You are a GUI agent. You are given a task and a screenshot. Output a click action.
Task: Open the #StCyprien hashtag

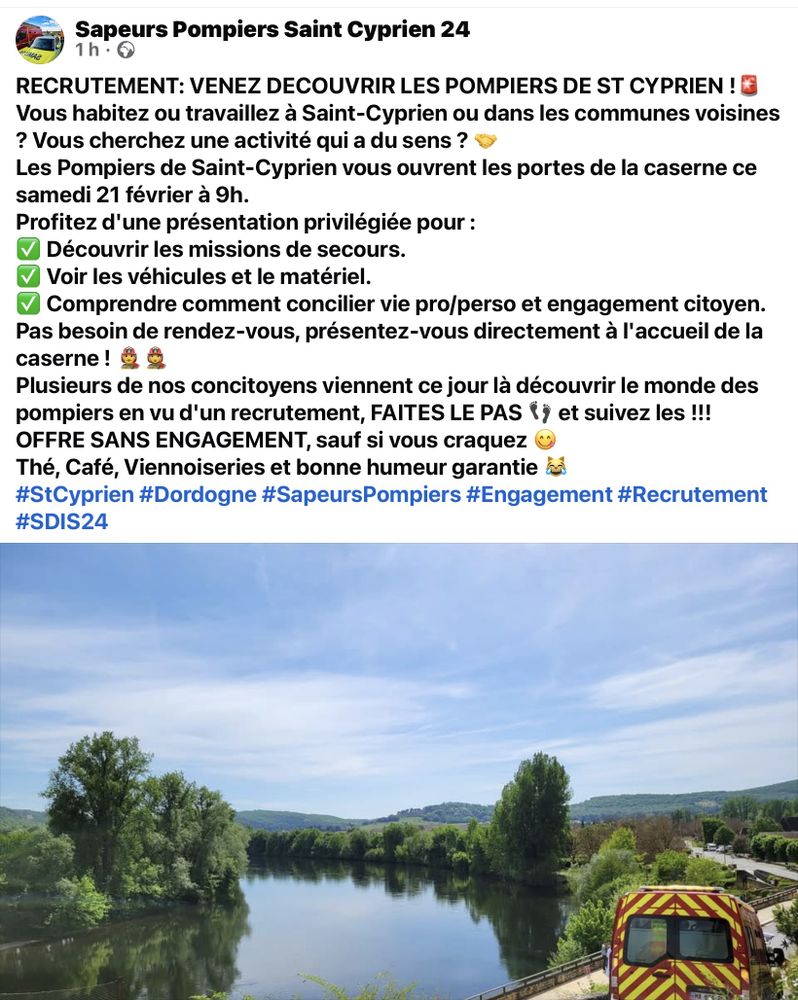(x=75, y=494)
